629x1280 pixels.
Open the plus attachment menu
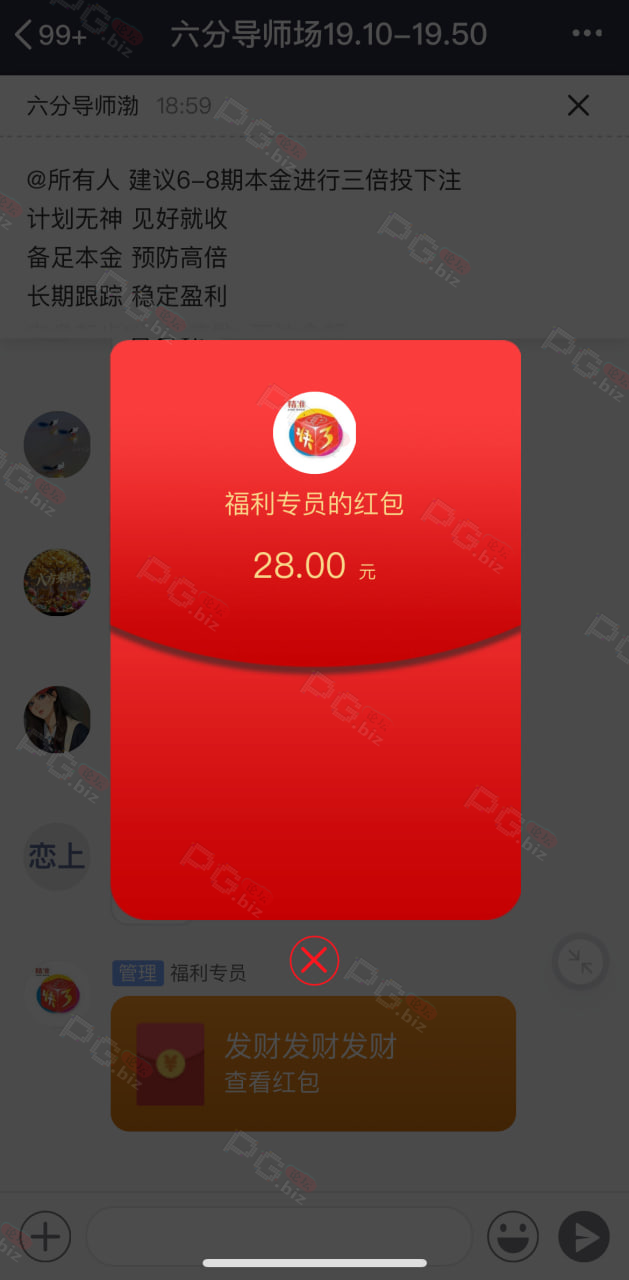(45, 1237)
